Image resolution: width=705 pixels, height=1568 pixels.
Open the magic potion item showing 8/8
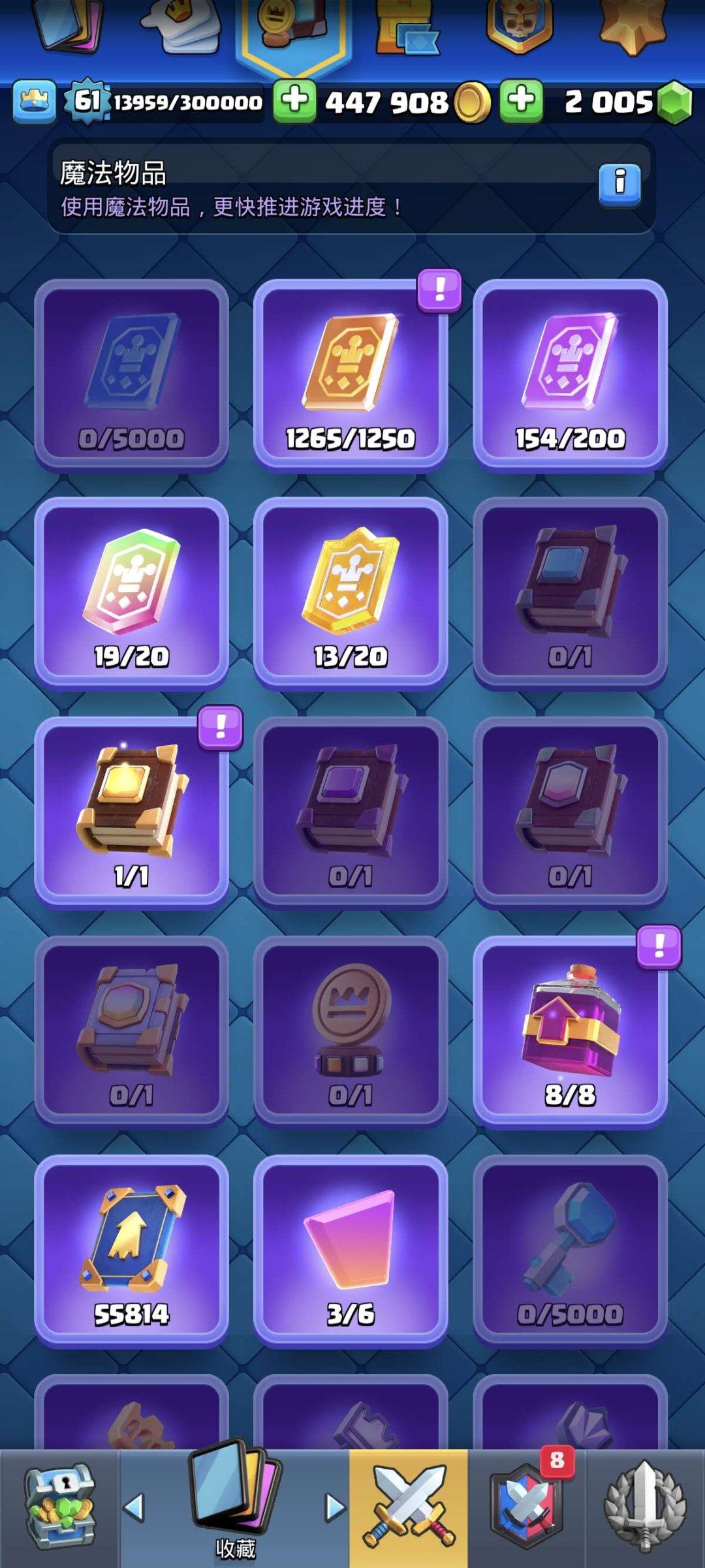[x=570, y=1030]
